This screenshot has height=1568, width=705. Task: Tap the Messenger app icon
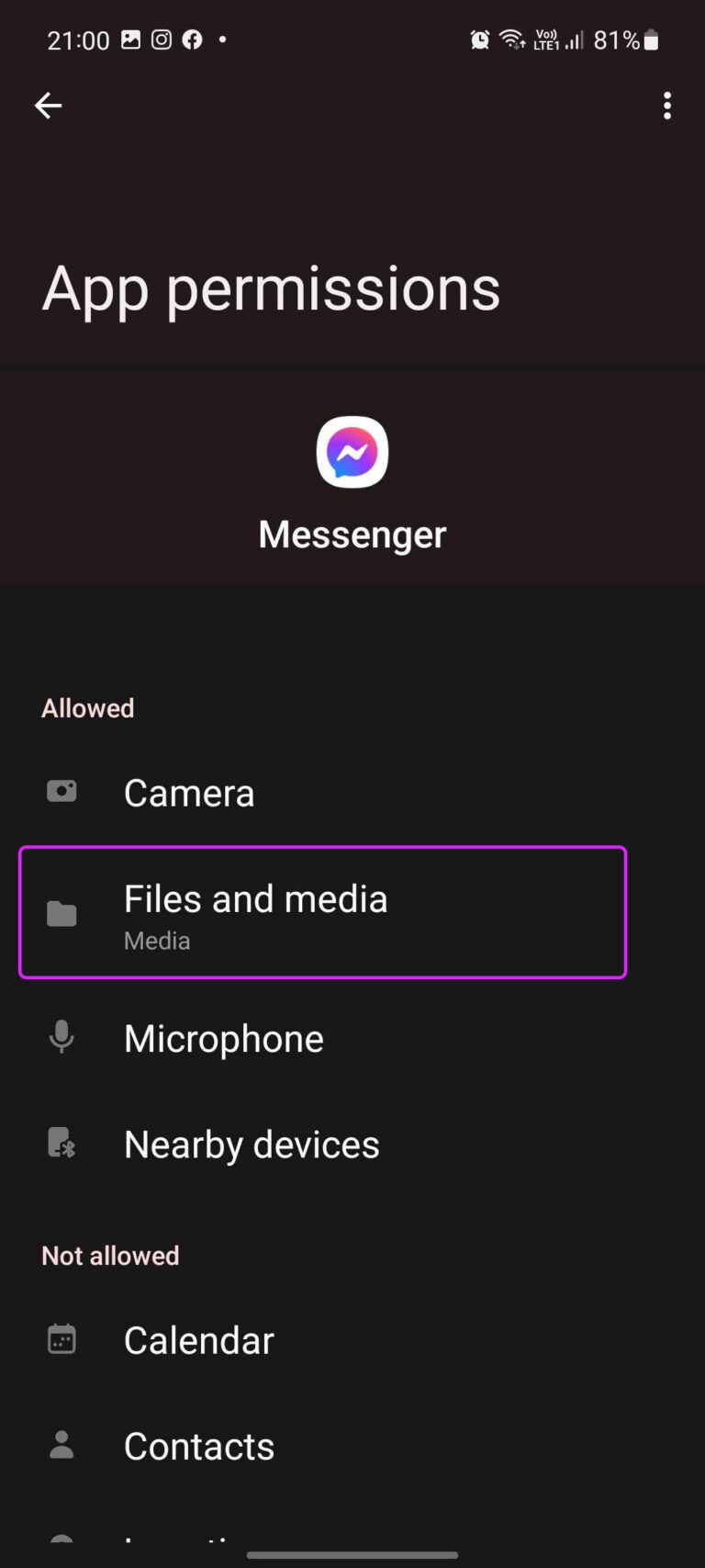(352, 452)
